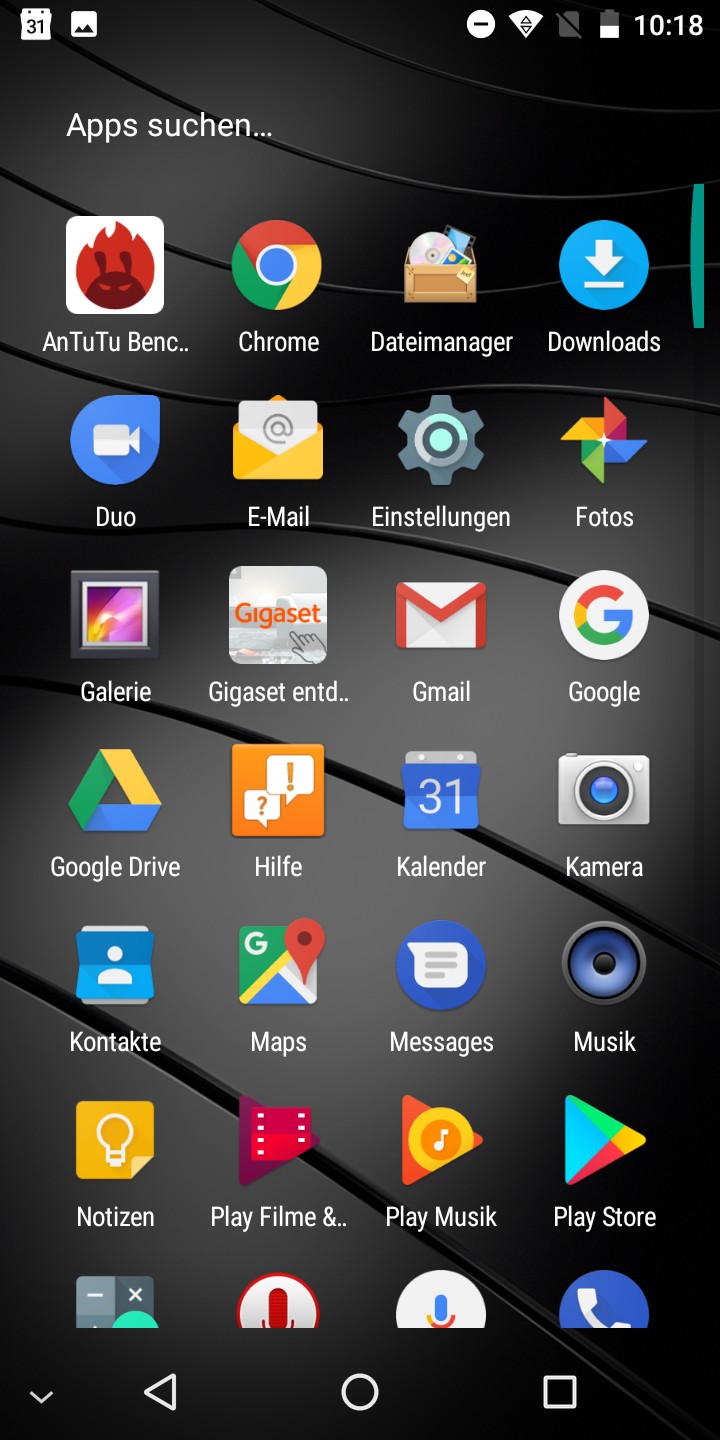Open Einstellungen settings app
This screenshot has width=720, height=1440.
pyautogui.click(x=441, y=441)
